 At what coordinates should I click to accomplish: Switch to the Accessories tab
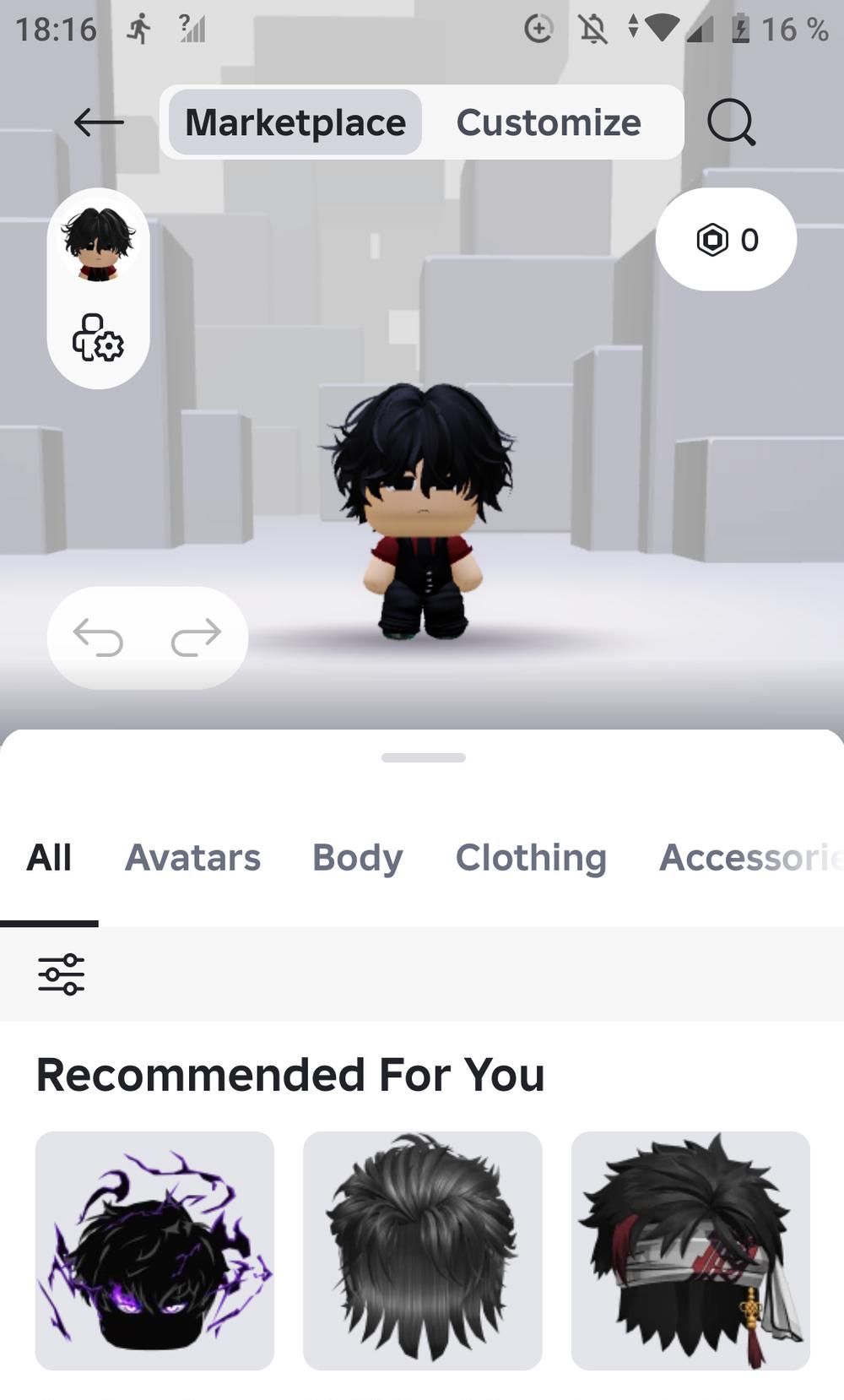point(749,858)
